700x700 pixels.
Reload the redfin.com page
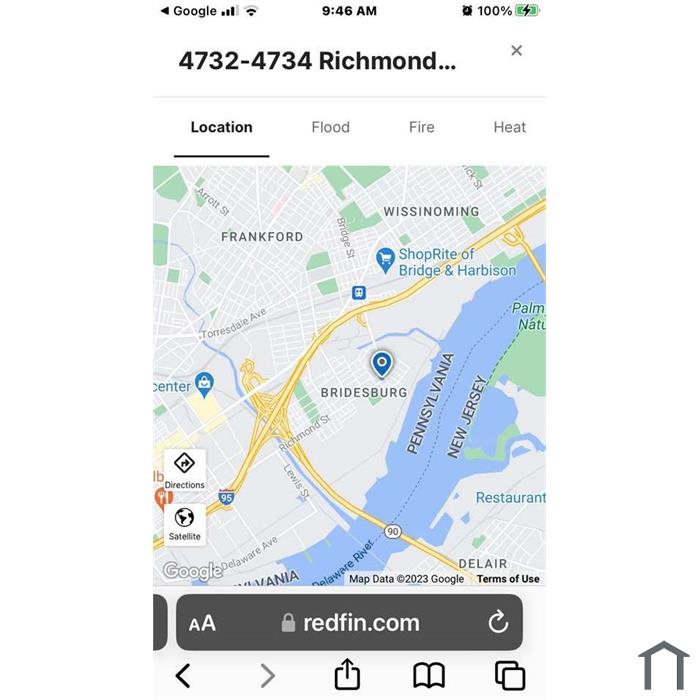click(x=498, y=623)
